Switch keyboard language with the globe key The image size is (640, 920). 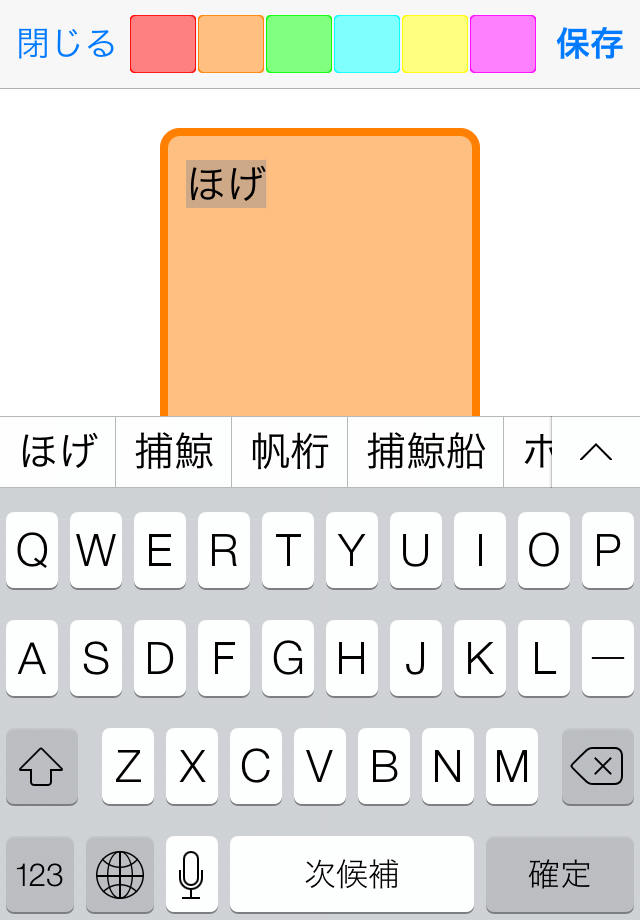(120, 874)
